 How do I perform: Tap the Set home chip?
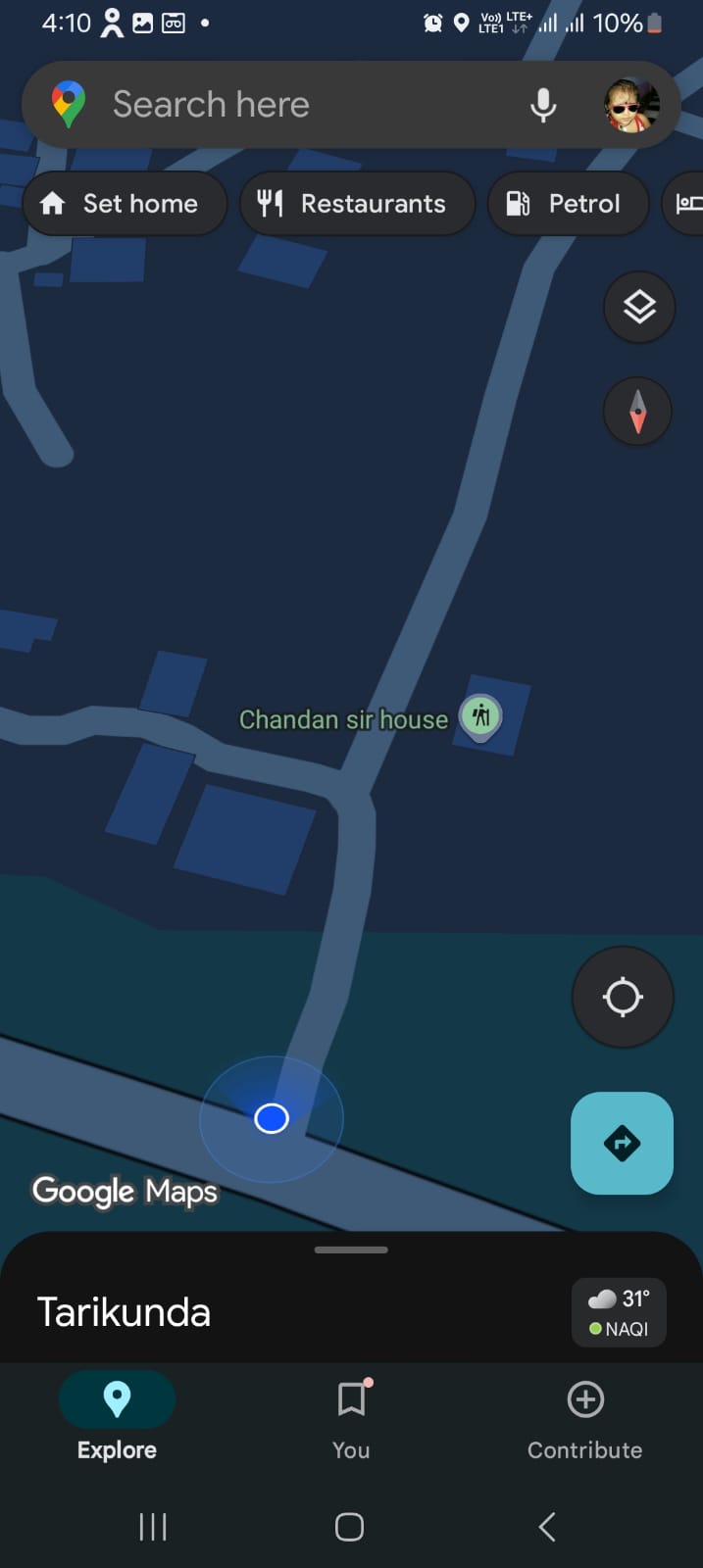click(x=123, y=204)
